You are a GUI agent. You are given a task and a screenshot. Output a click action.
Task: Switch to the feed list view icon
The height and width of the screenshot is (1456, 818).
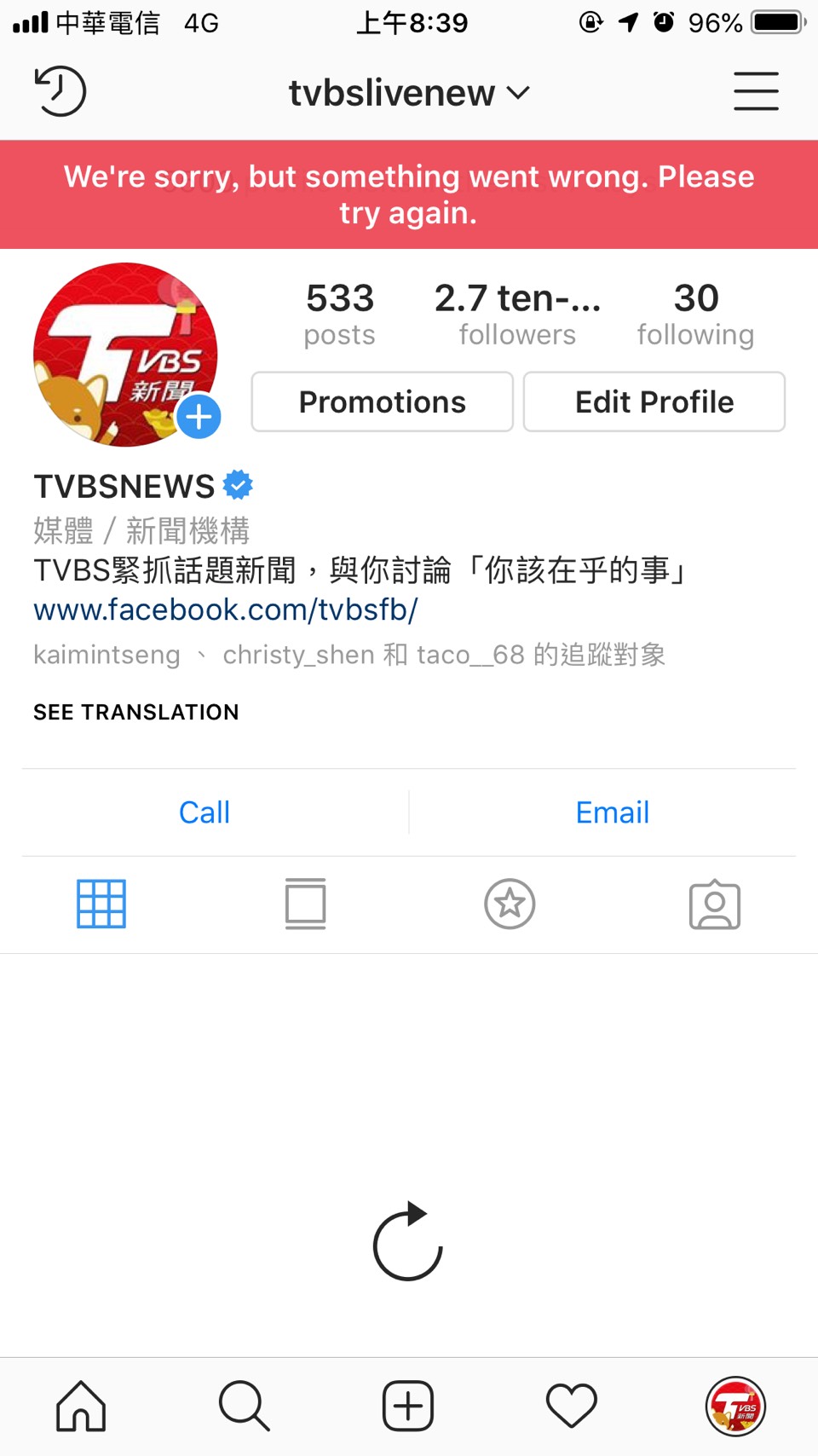(305, 904)
